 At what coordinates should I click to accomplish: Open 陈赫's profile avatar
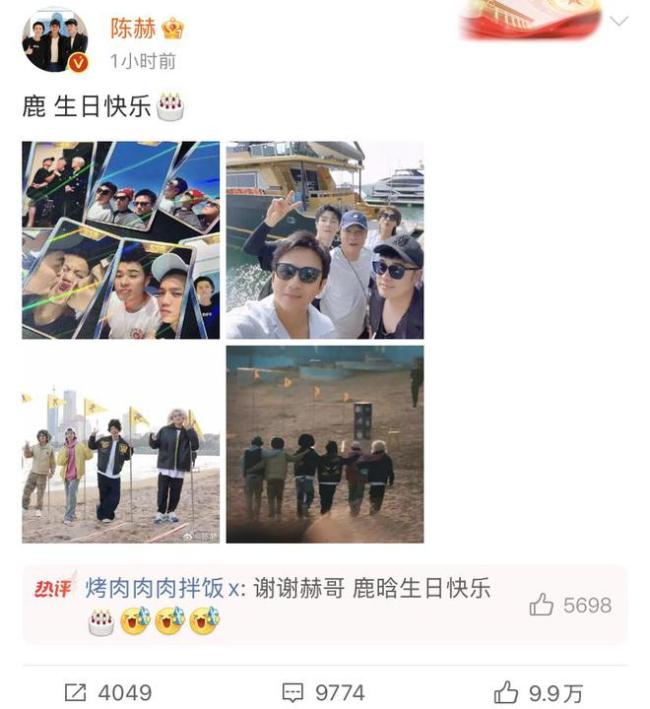tap(55, 40)
